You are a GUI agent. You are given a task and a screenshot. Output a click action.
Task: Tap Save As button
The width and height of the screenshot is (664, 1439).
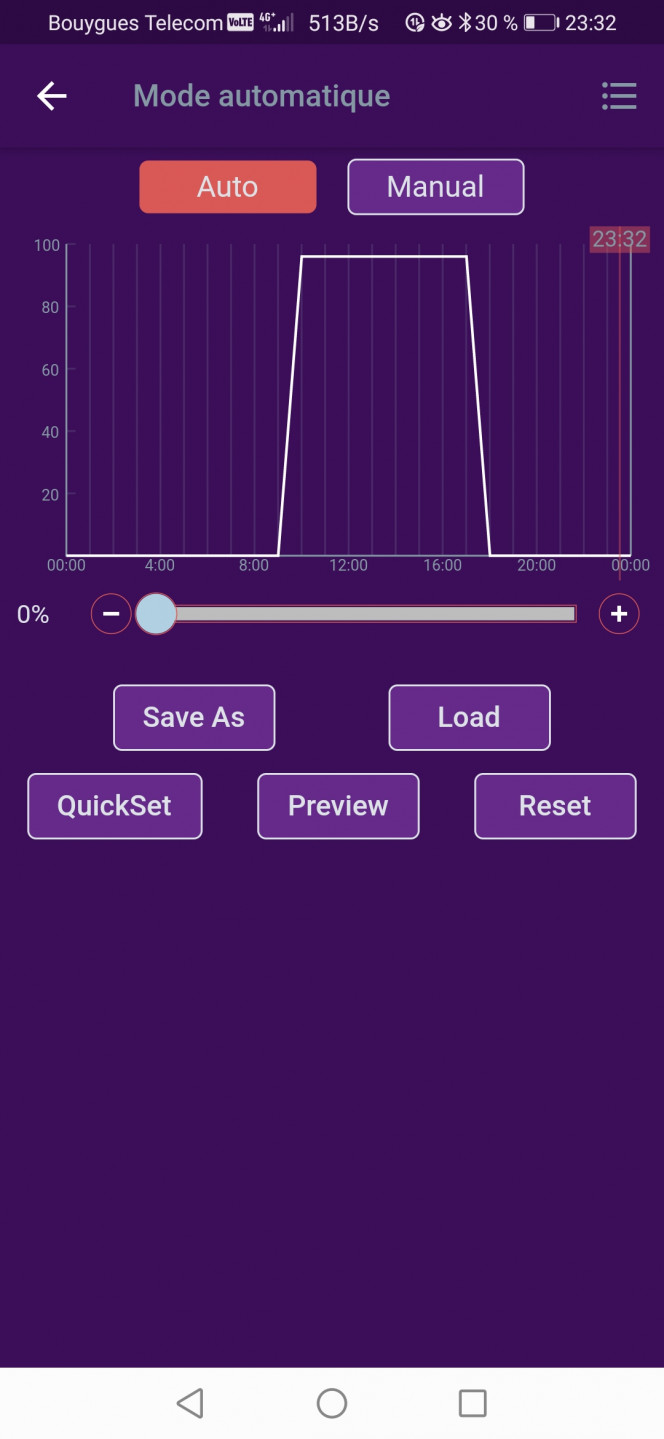click(x=194, y=717)
